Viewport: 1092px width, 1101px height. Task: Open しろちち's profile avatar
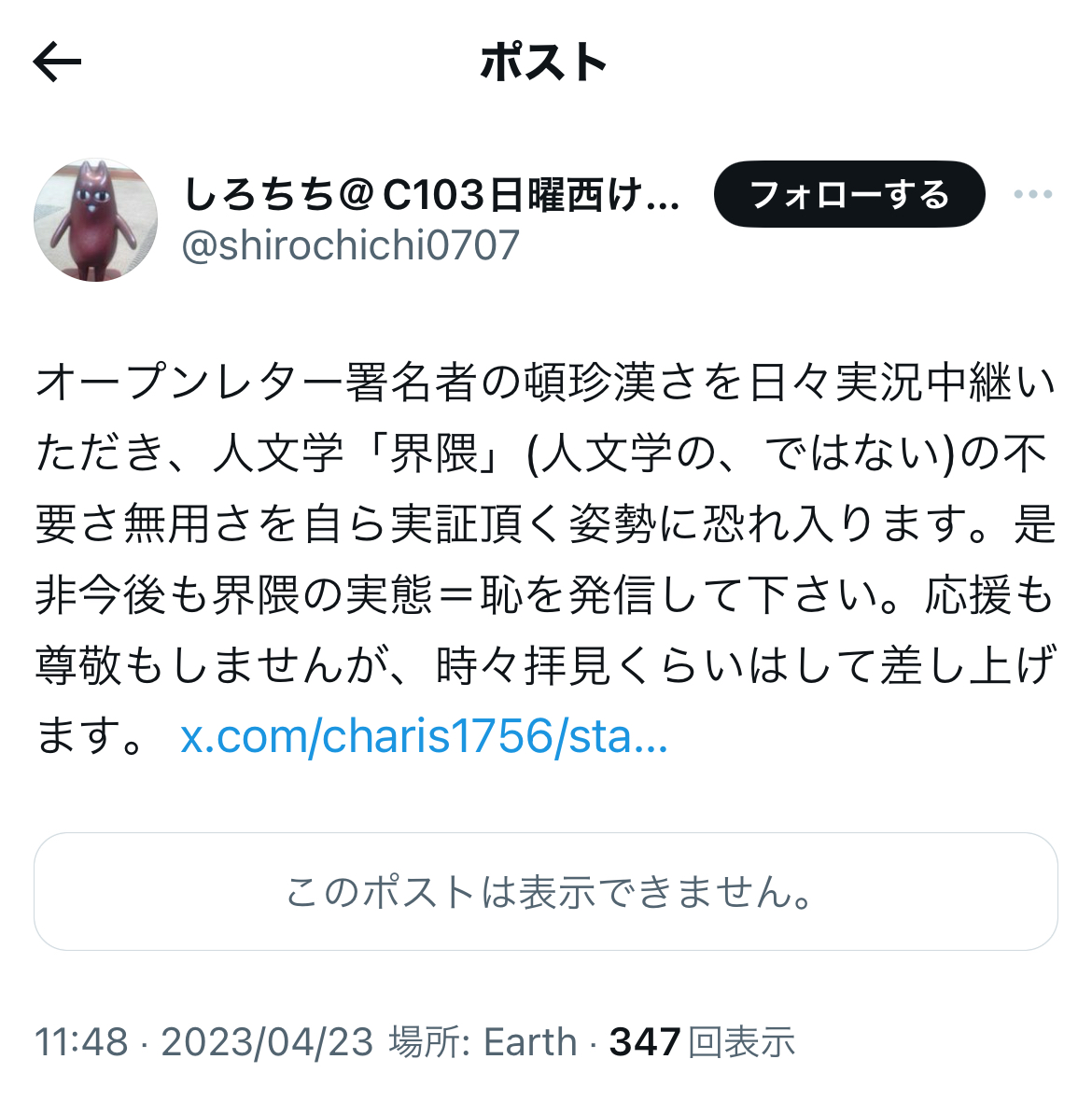pos(95,220)
